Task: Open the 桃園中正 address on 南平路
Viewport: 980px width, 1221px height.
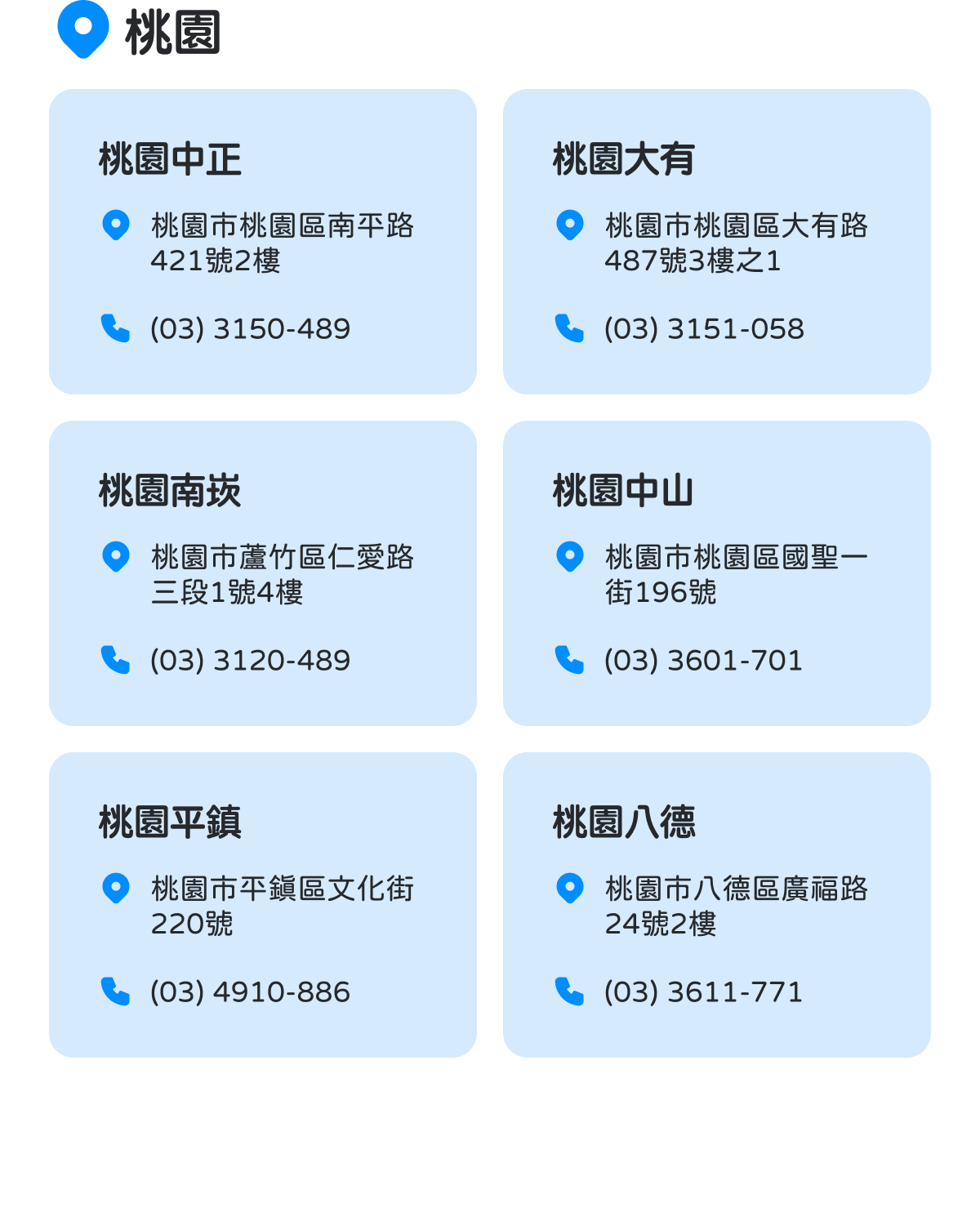Action: pyautogui.click(x=282, y=243)
